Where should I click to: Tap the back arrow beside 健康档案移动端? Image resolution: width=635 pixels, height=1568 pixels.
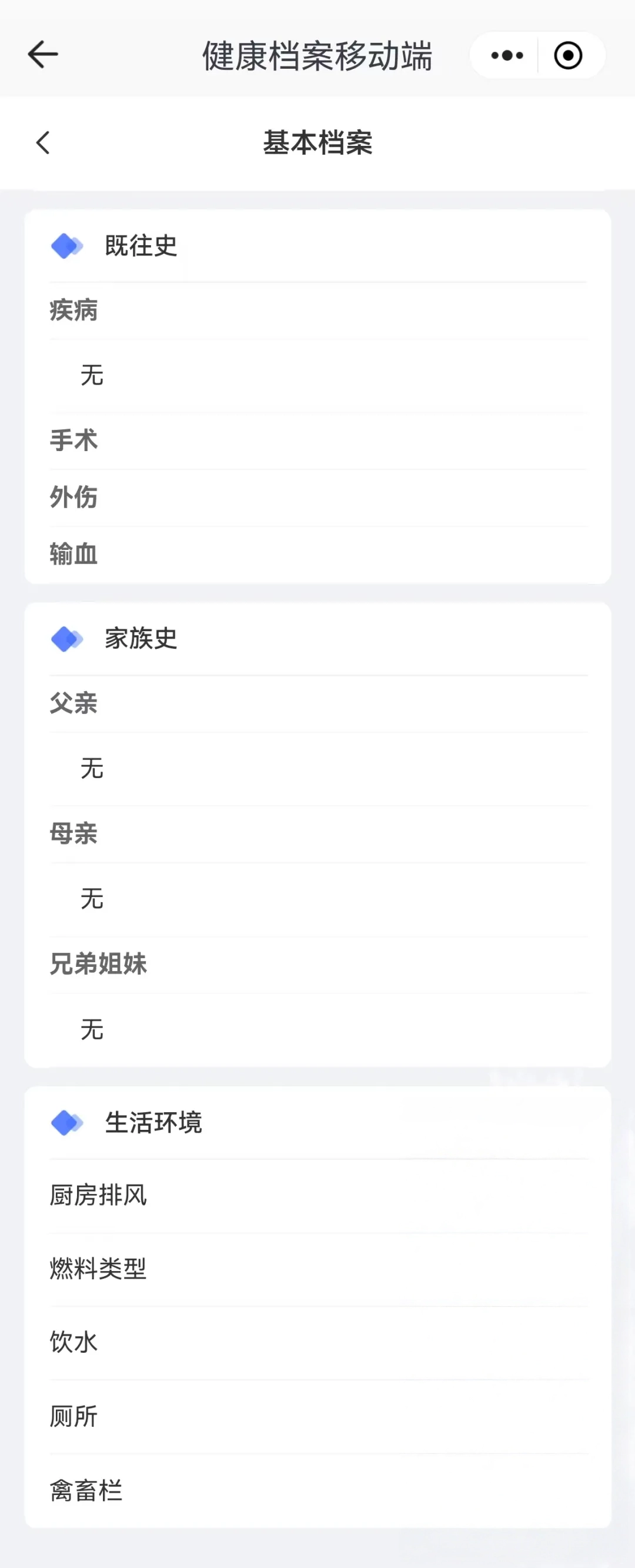click(42, 55)
